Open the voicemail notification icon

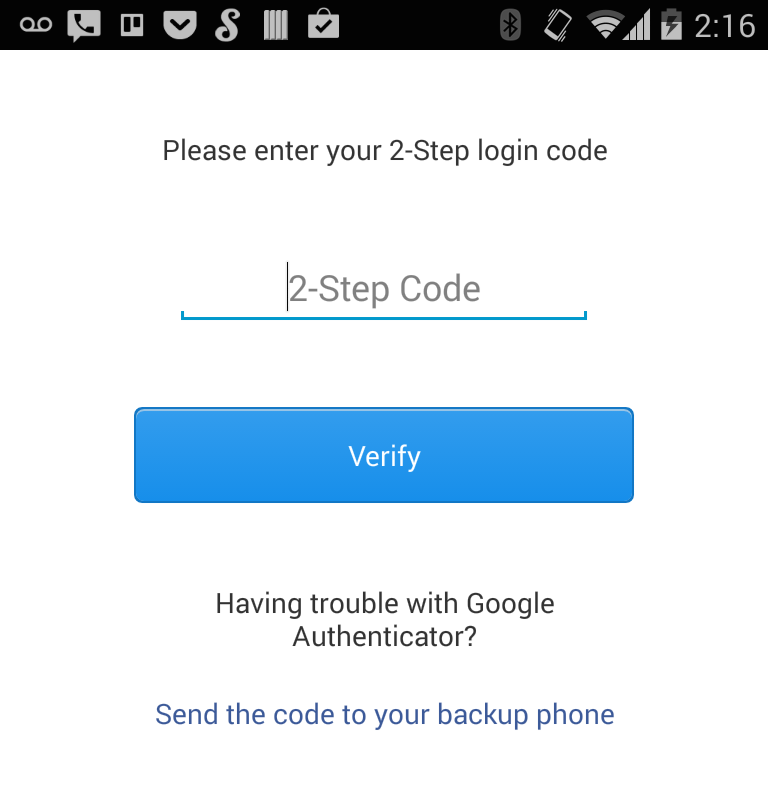(34, 24)
